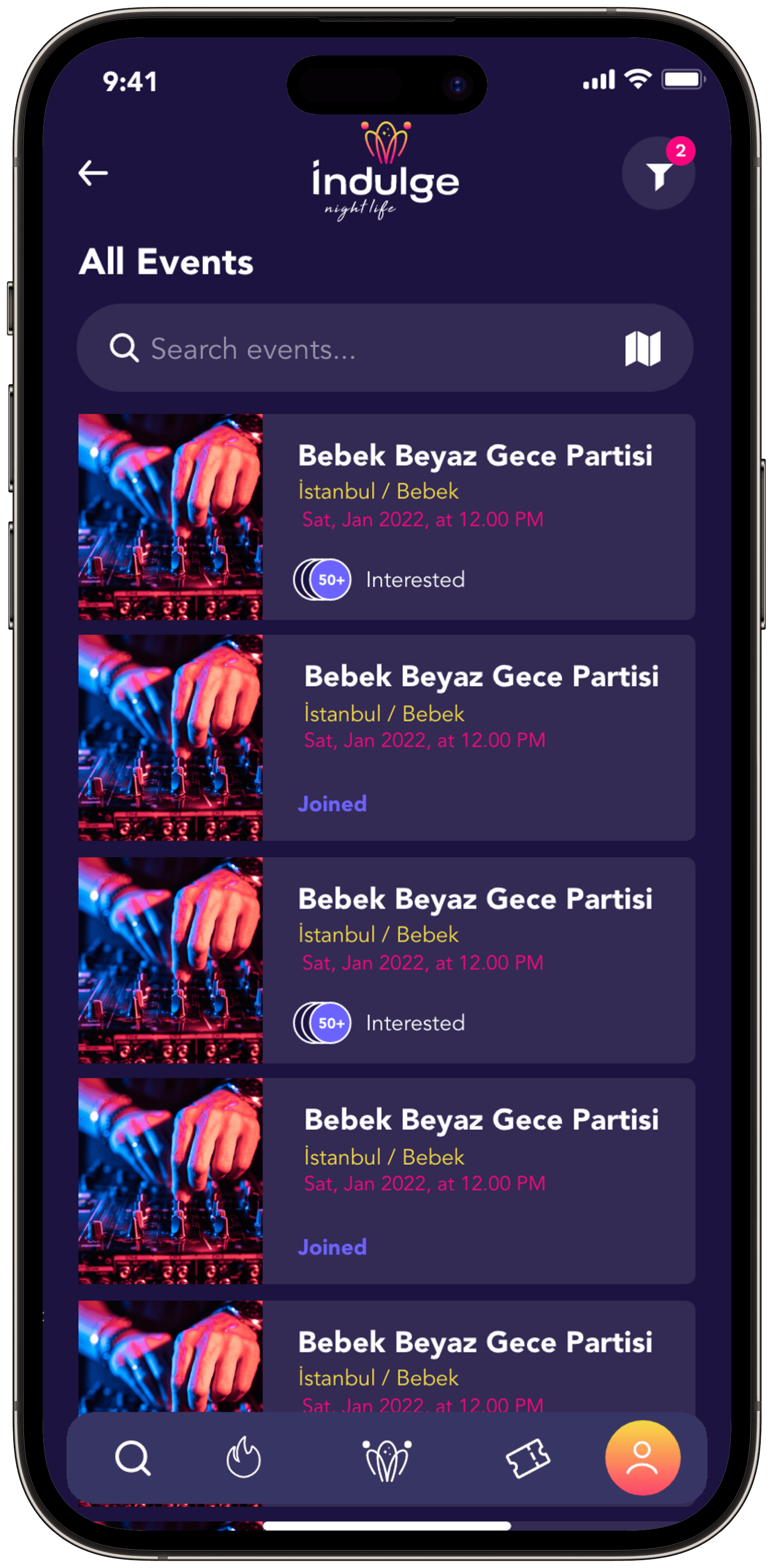Viewport: 774px width, 1568px height.
Task: Open the map view icon
Action: (643, 348)
